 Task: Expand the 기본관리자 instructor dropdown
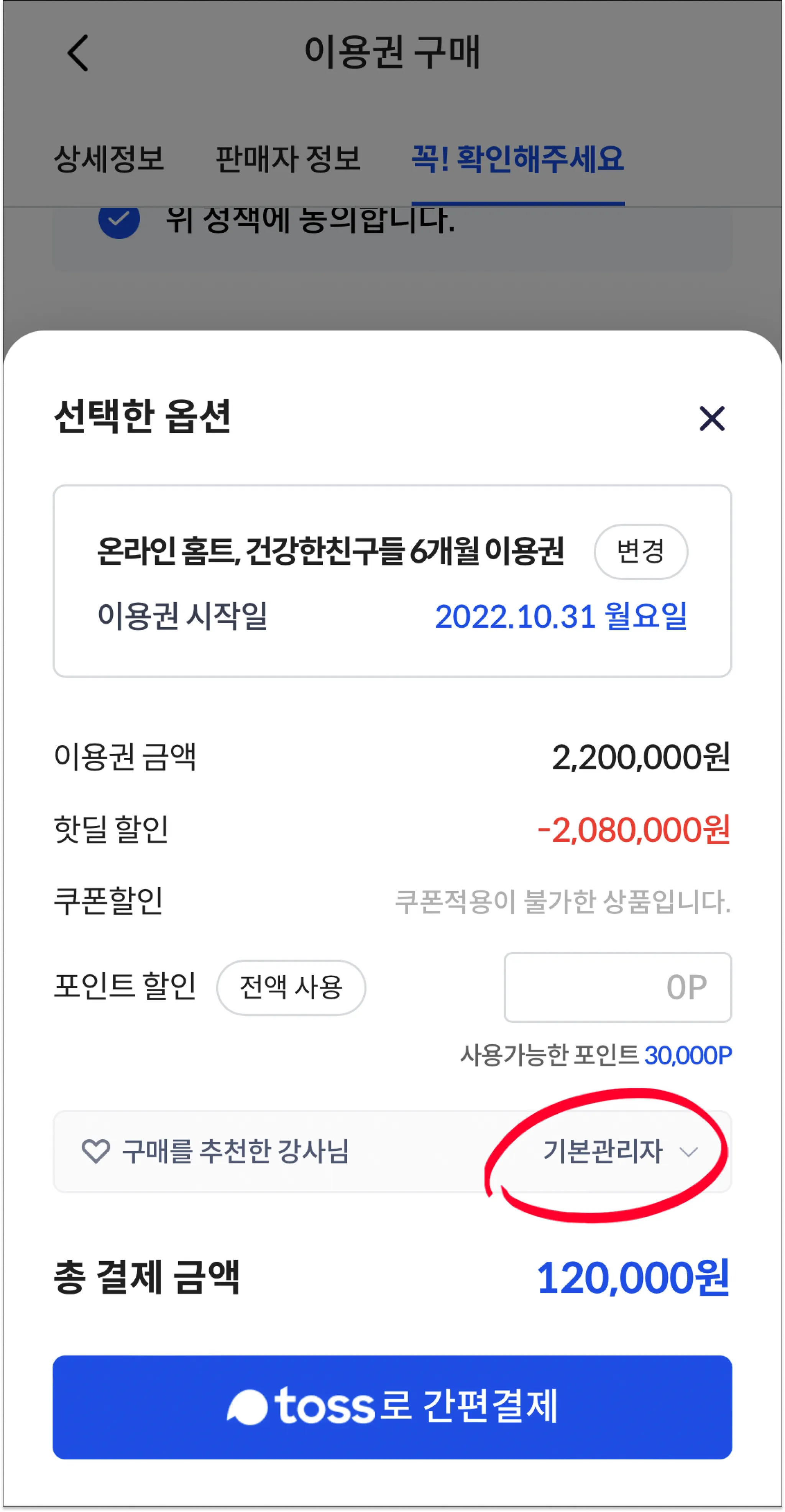click(619, 1151)
